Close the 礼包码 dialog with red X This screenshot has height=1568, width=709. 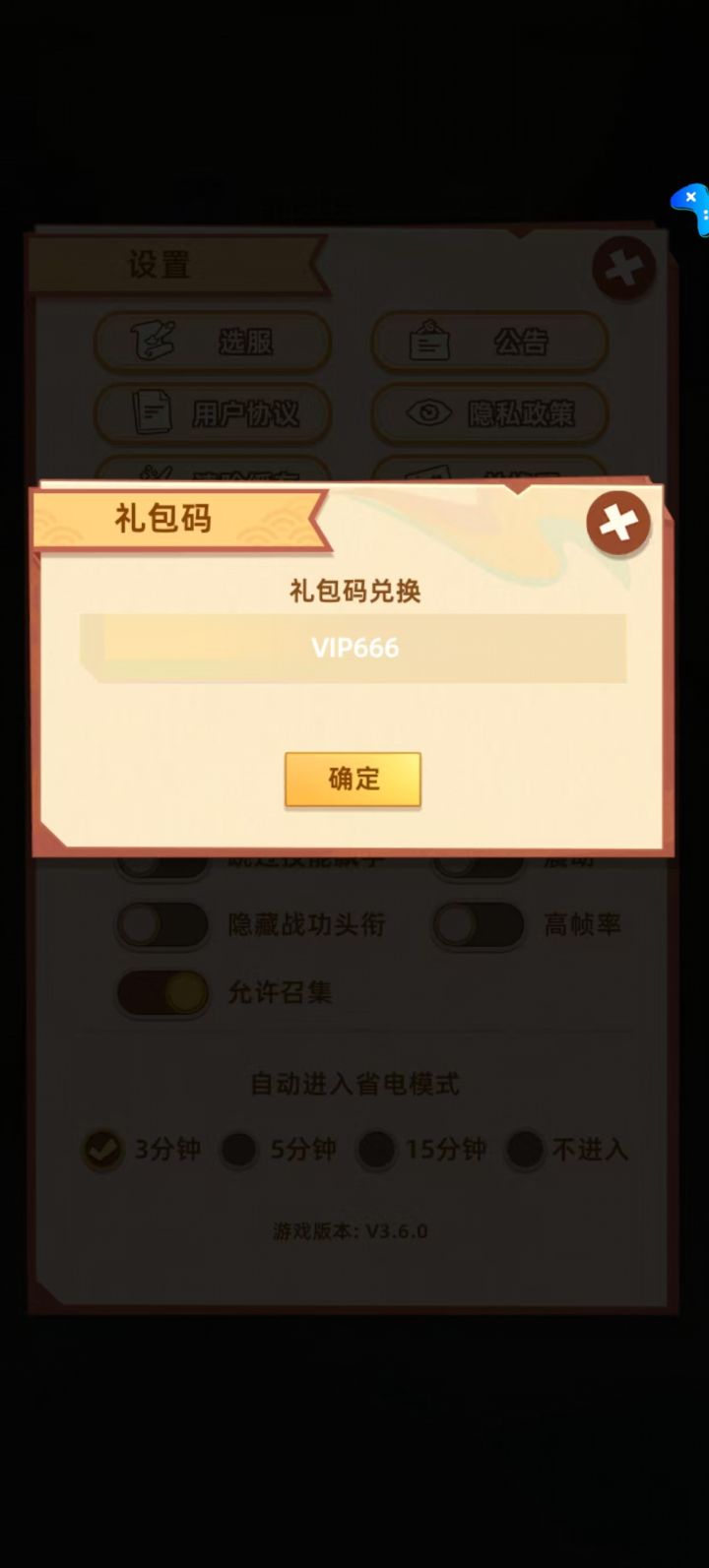(617, 523)
